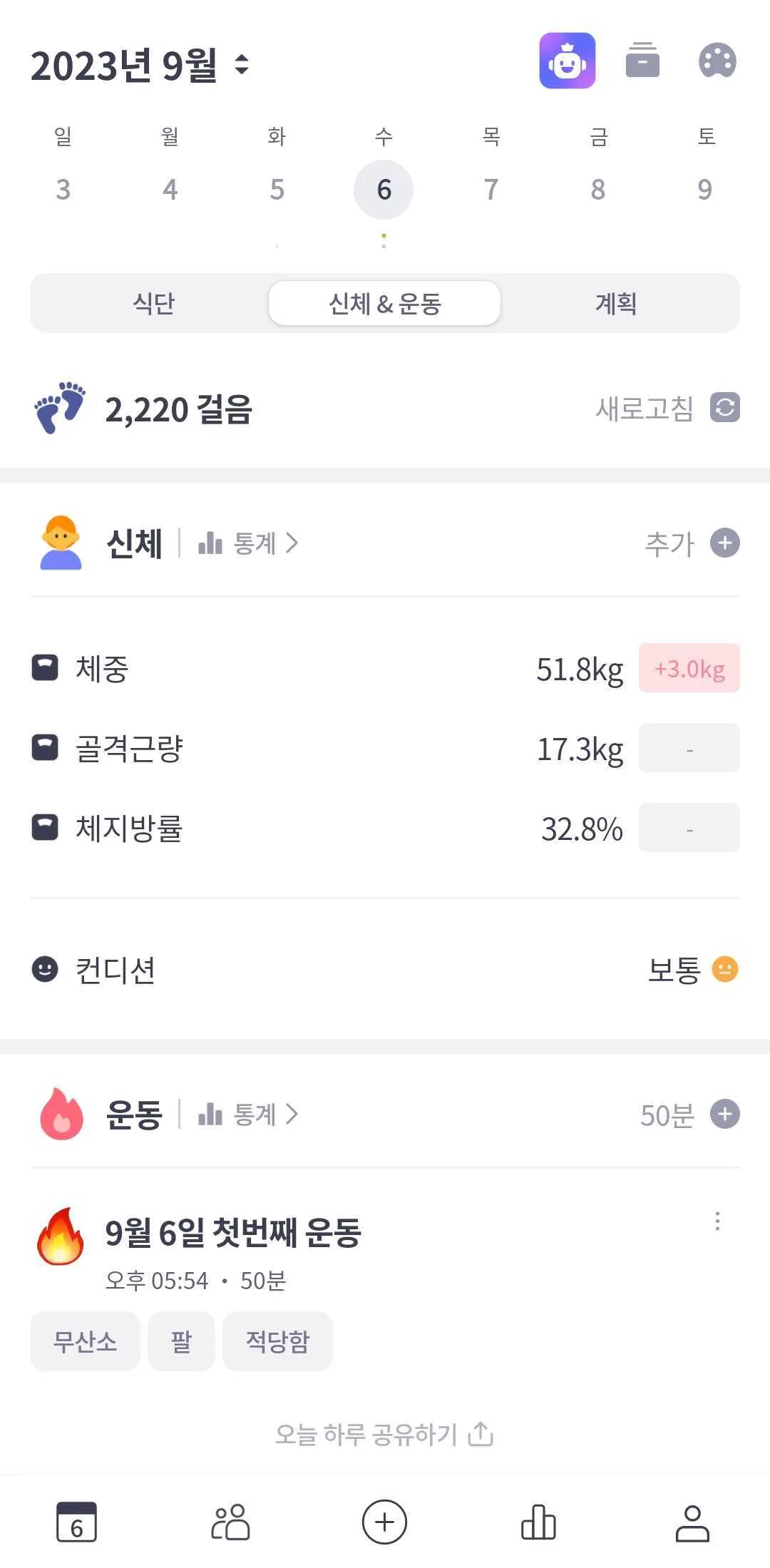Open the 골격근량 muscle mass entry
Screen dimensions: 770x1568
[x=385, y=749]
